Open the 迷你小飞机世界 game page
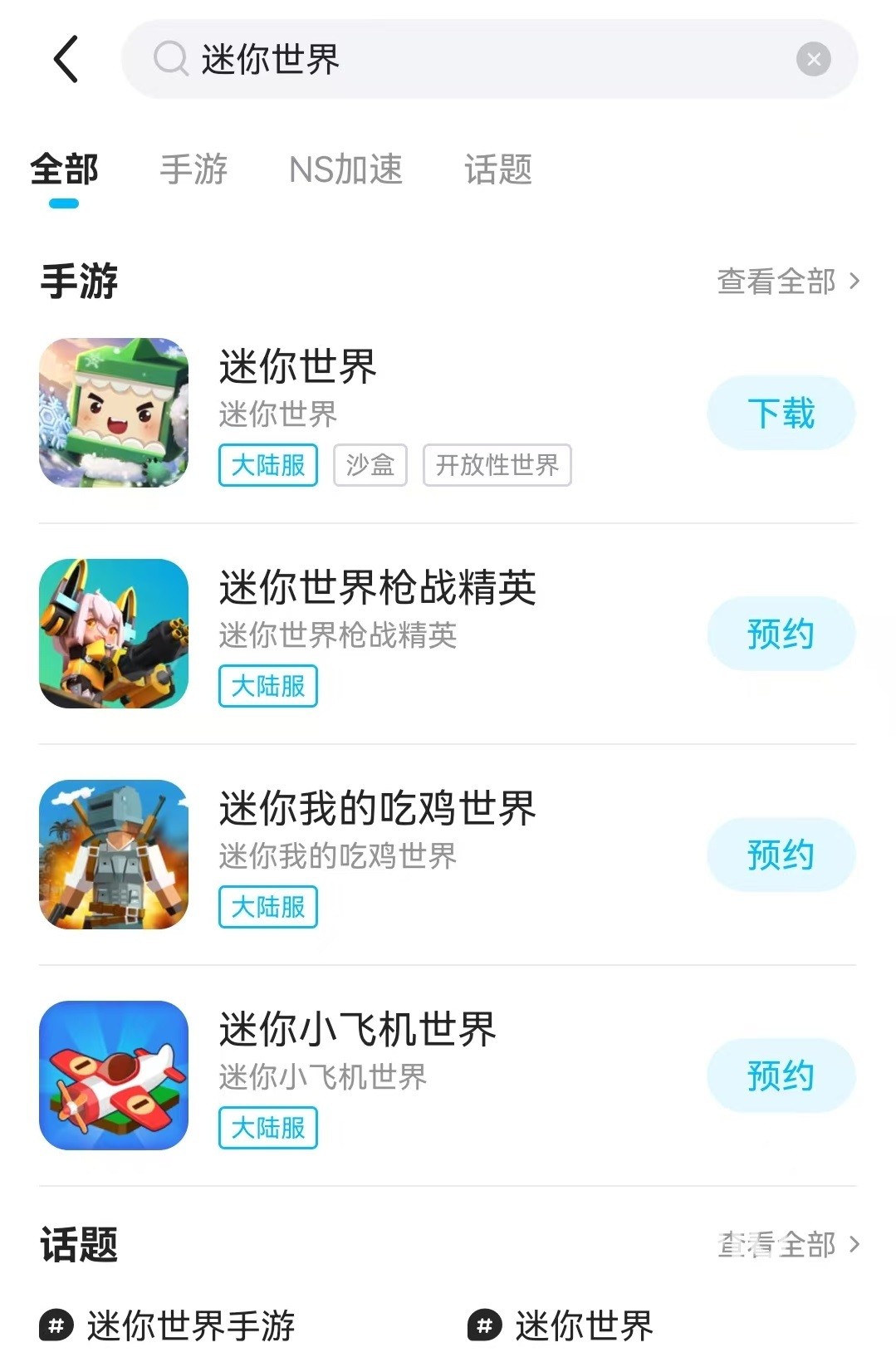The width and height of the screenshot is (896, 1367). pos(357,1030)
